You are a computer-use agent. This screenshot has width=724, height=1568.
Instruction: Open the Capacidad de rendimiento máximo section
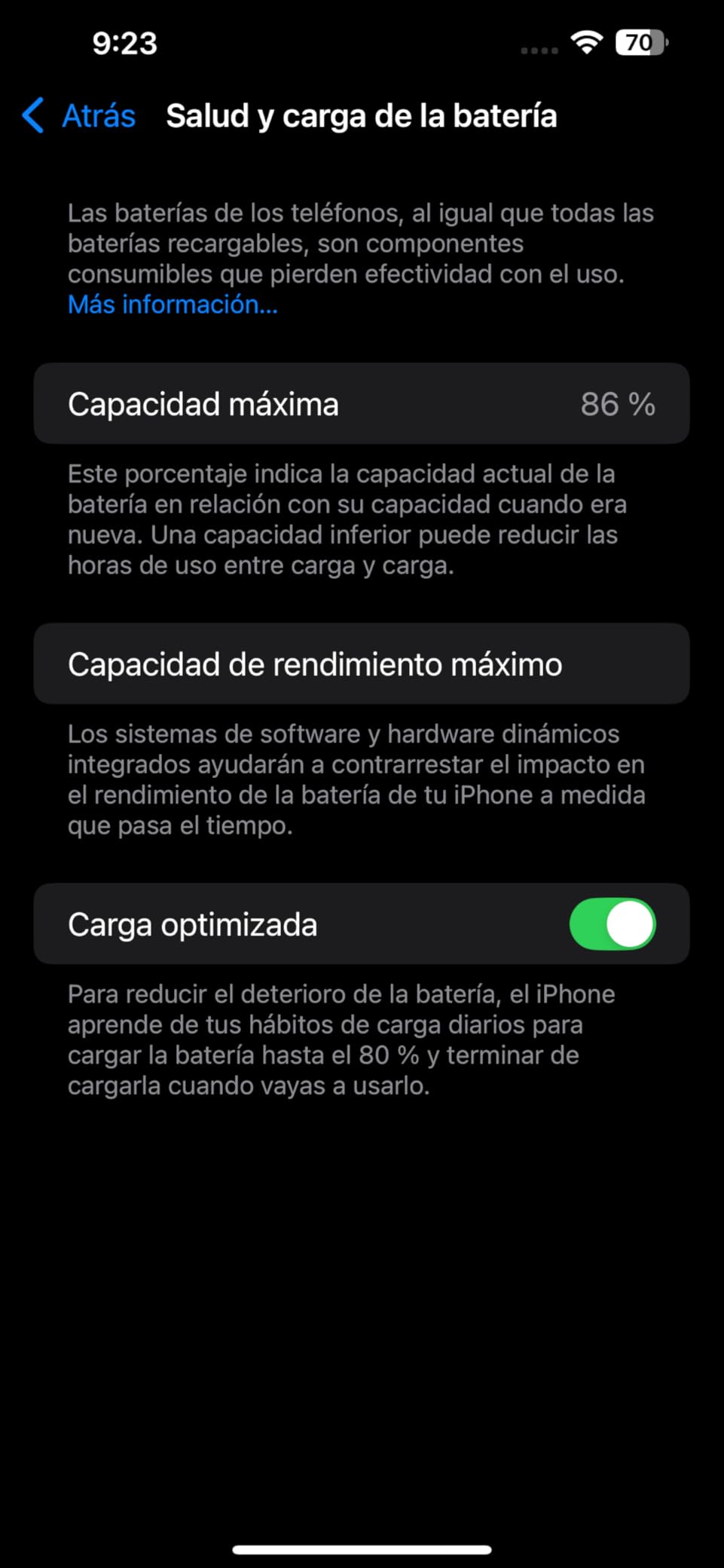[362, 664]
